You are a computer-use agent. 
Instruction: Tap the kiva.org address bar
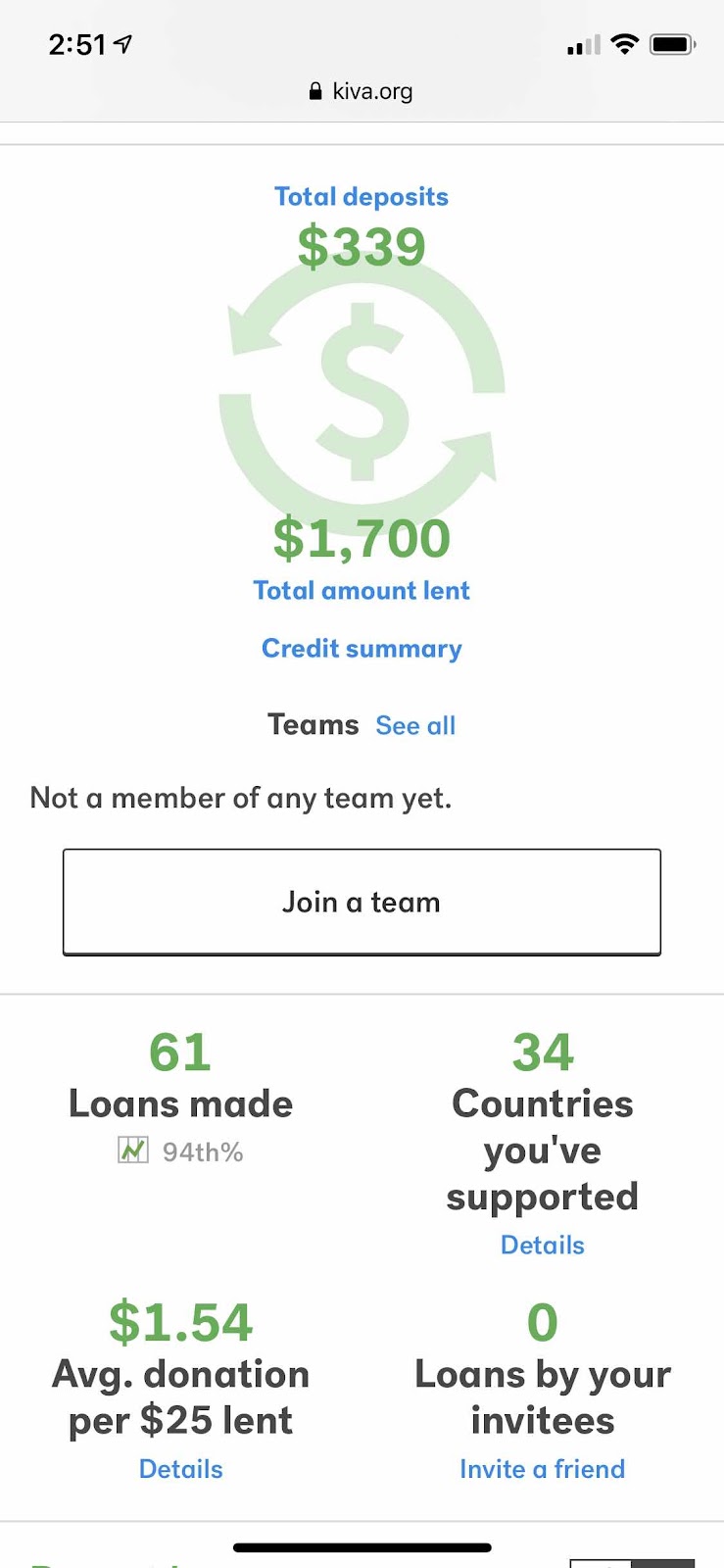coord(362,91)
